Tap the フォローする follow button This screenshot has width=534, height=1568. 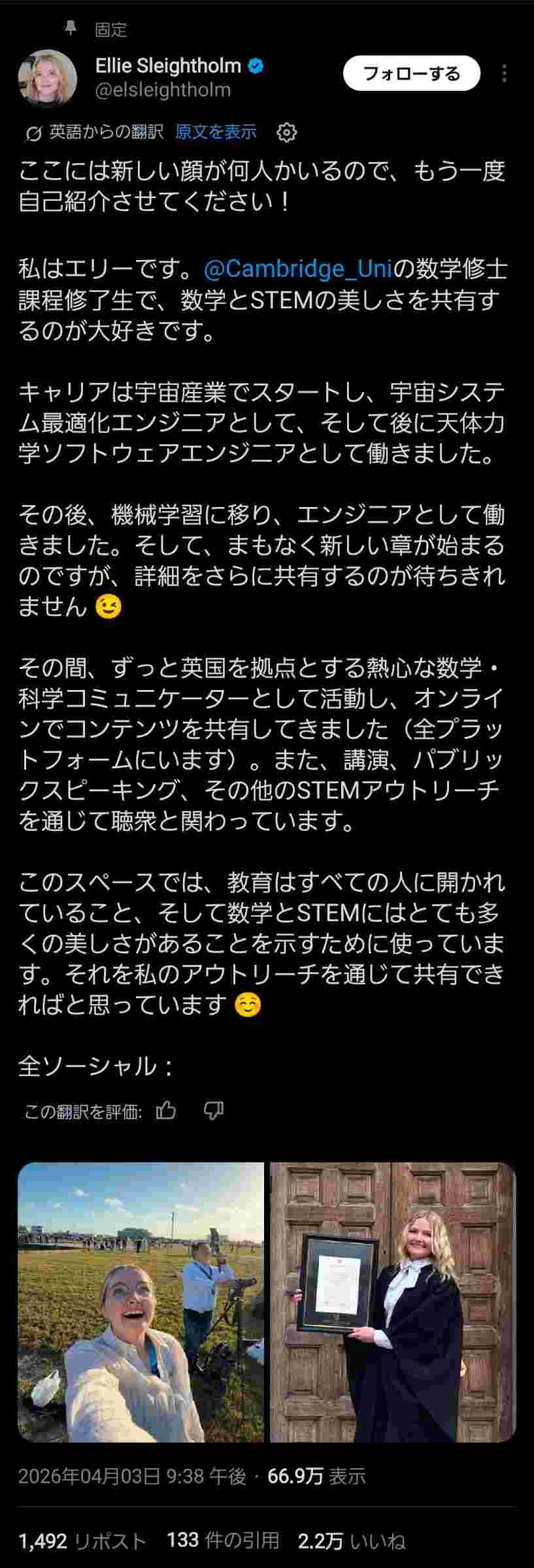411,73
